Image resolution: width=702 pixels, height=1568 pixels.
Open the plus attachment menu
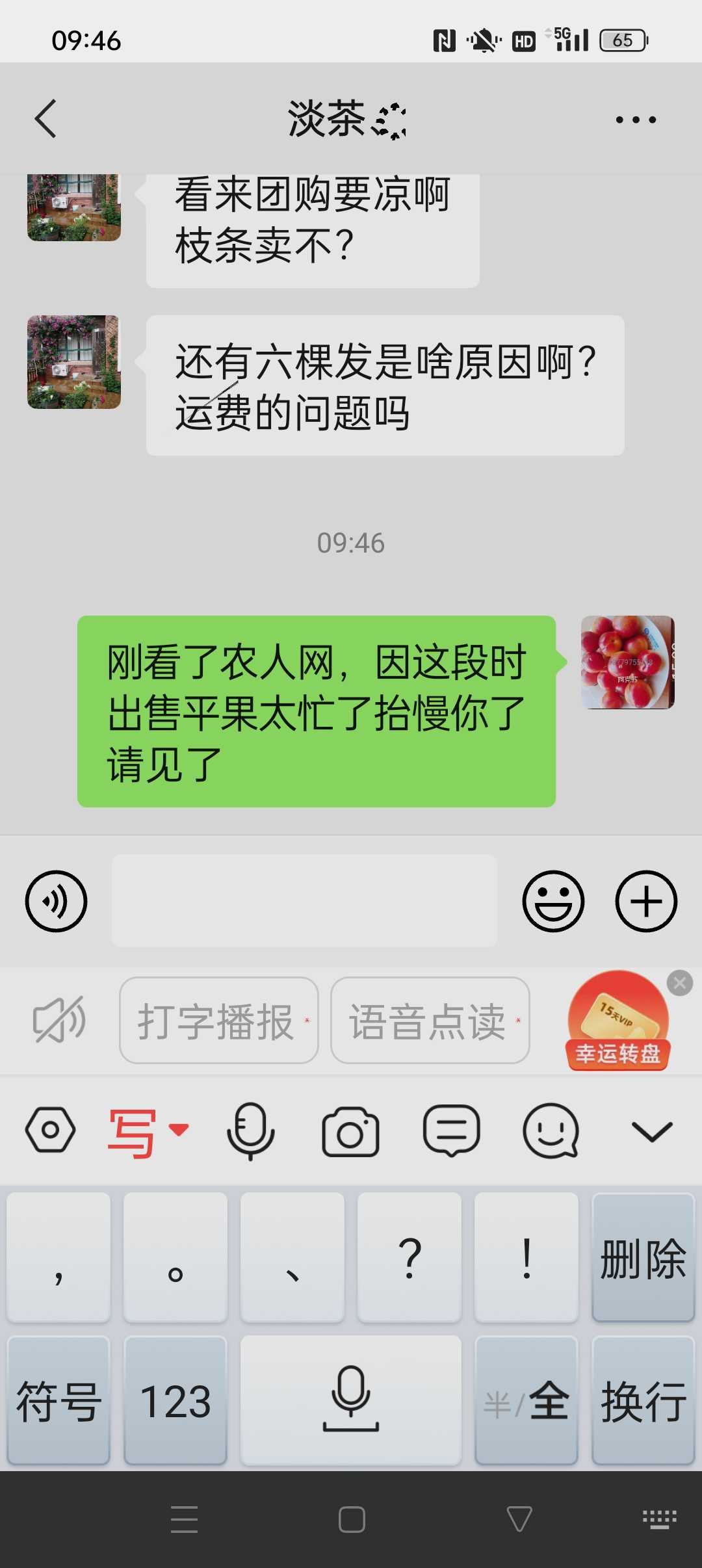(x=646, y=901)
